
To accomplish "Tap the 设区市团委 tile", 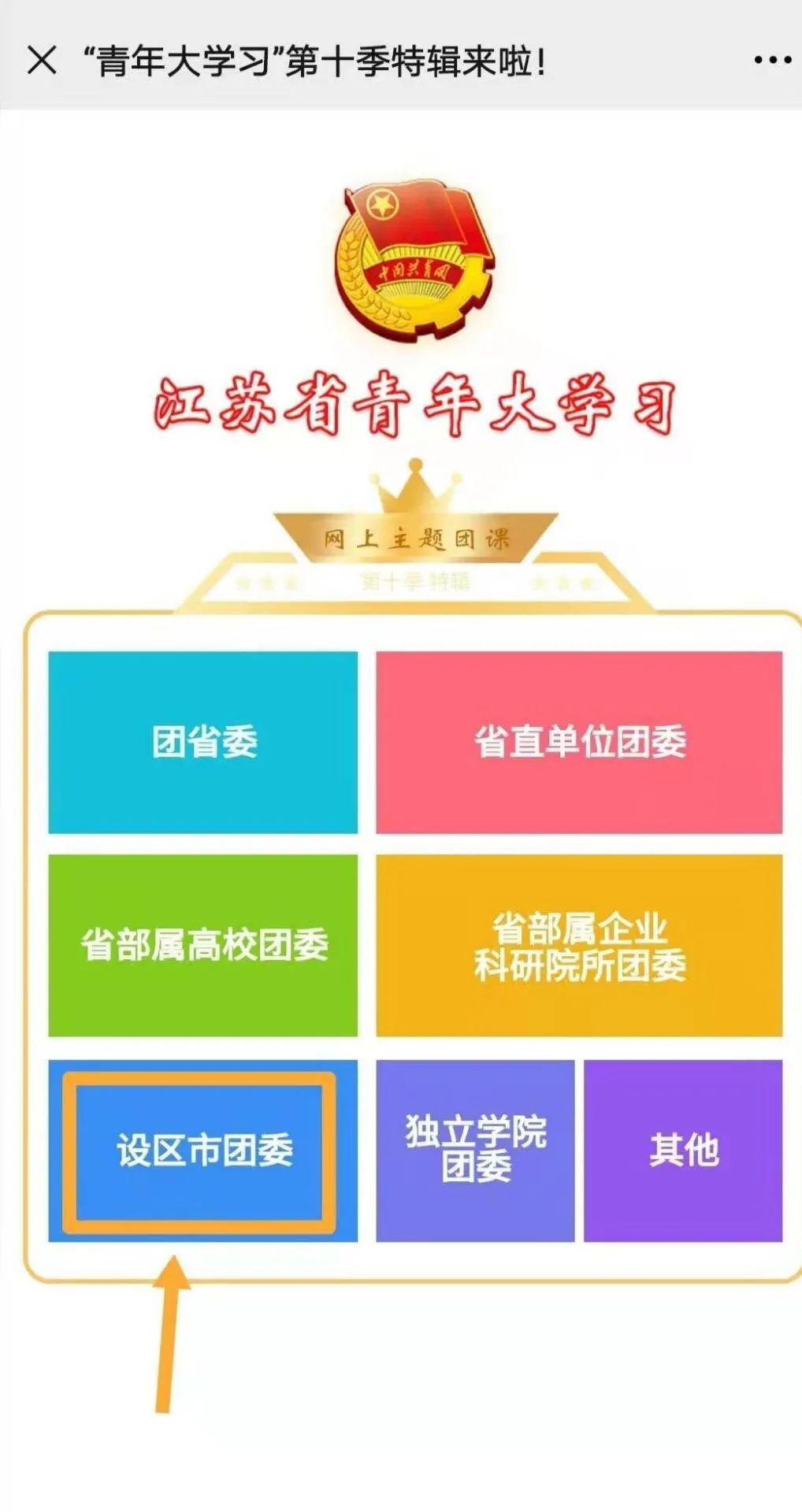I will (x=203, y=1150).
